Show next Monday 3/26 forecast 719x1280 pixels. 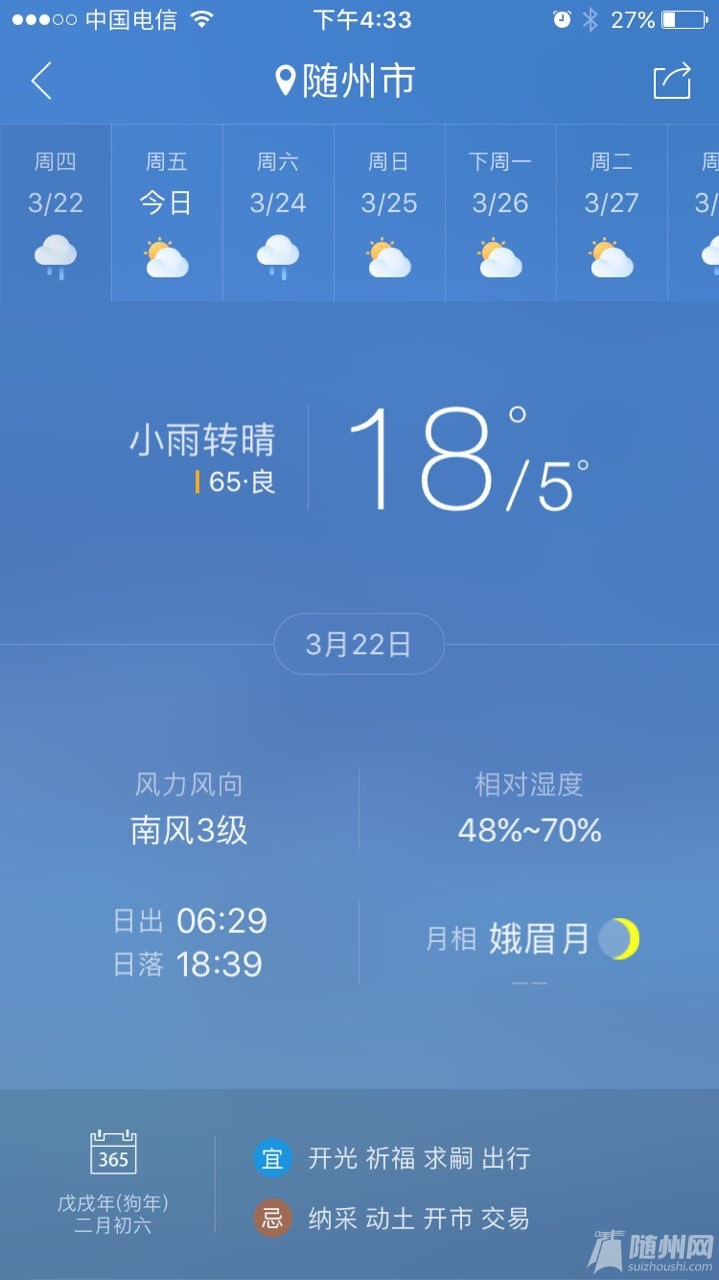coord(500,213)
